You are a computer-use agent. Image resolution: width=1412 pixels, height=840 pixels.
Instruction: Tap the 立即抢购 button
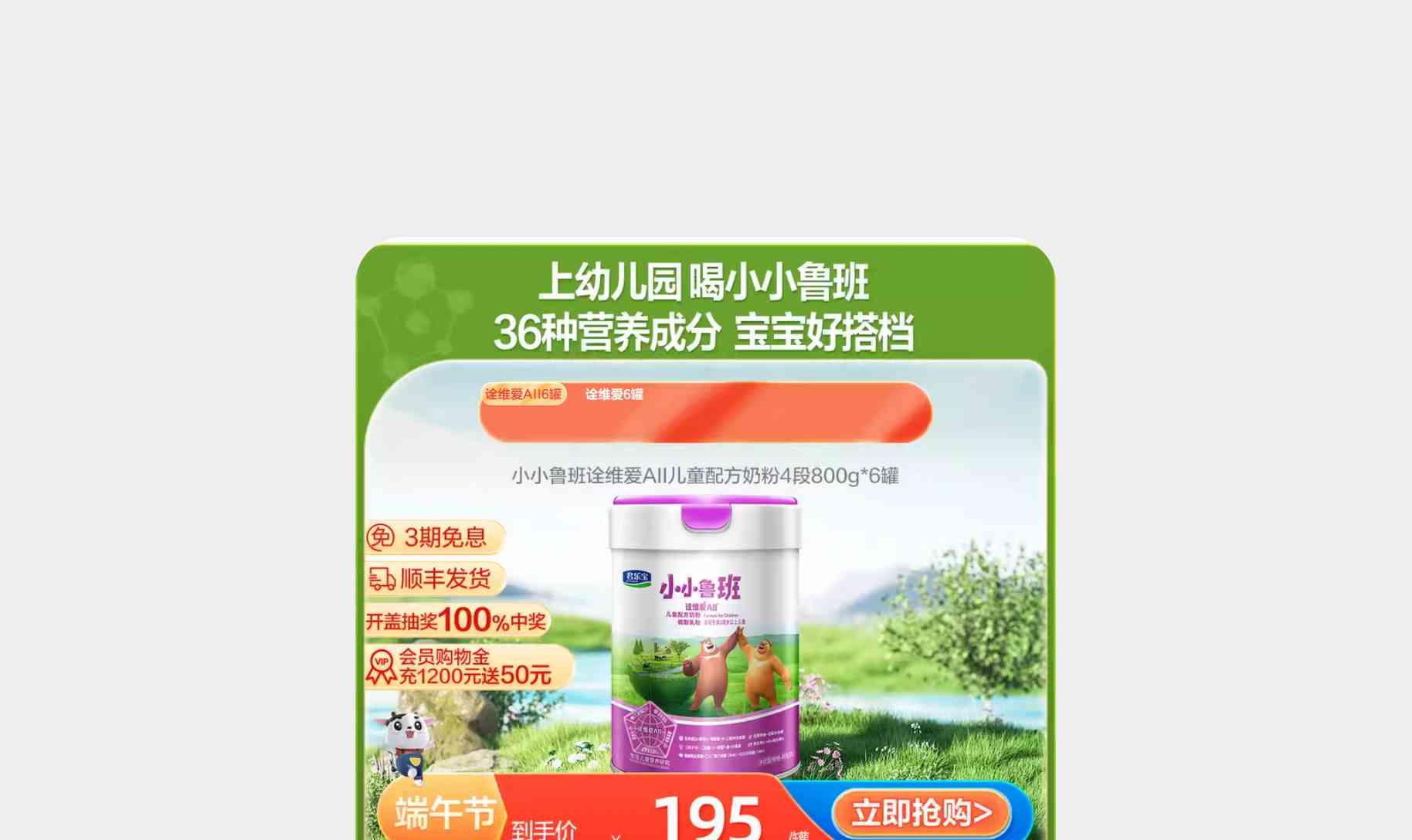(x=921, y=813)
